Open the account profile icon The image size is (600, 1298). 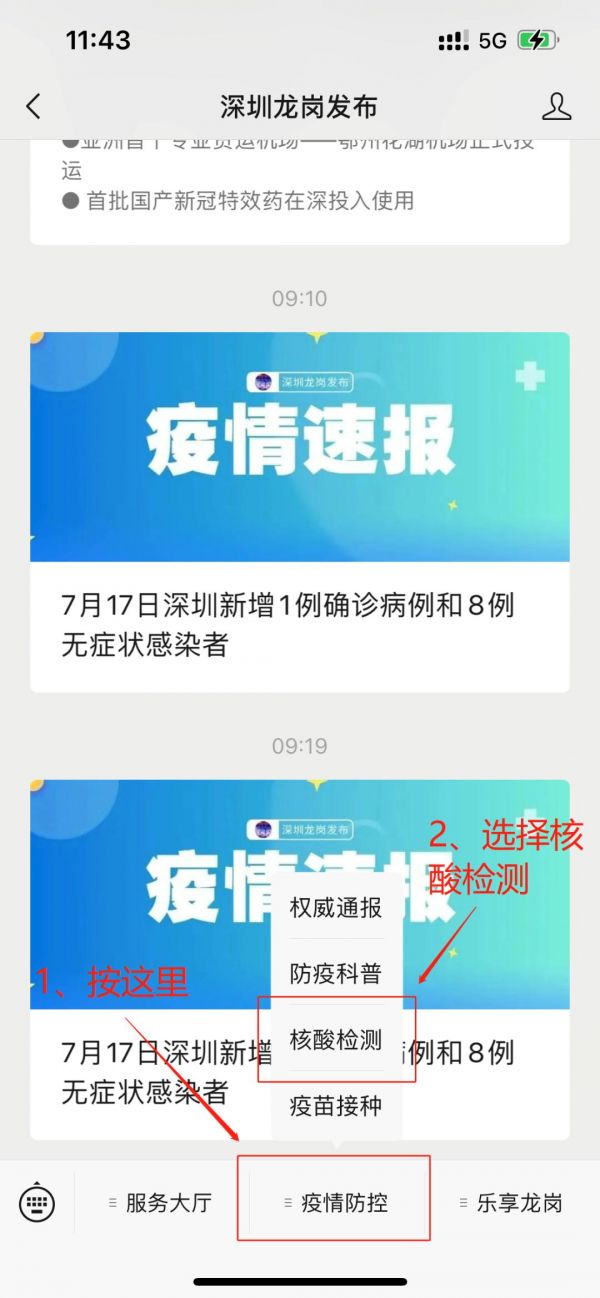pos(556,106)
